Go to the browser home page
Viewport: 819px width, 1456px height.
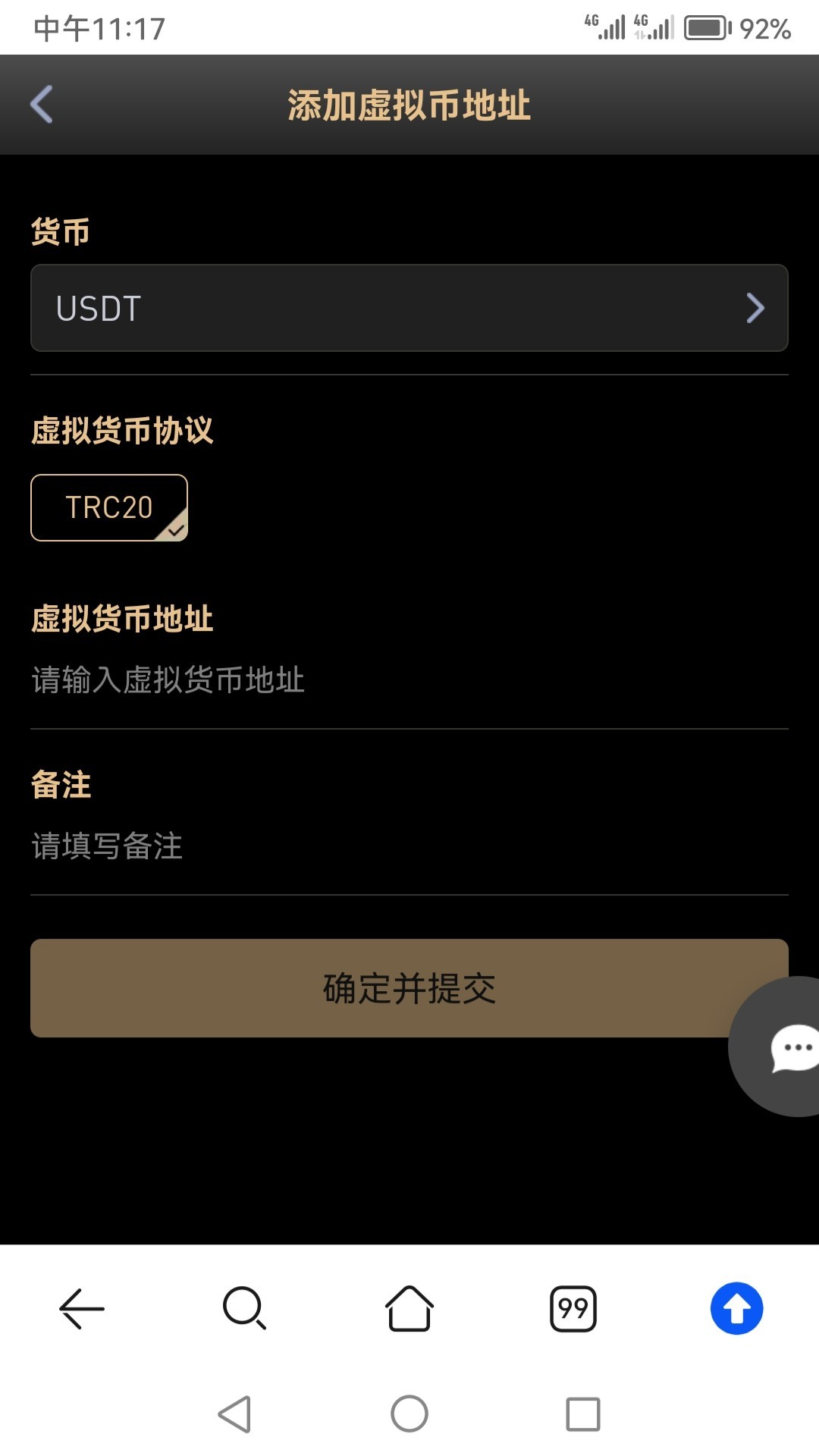tap(409, 1308)
